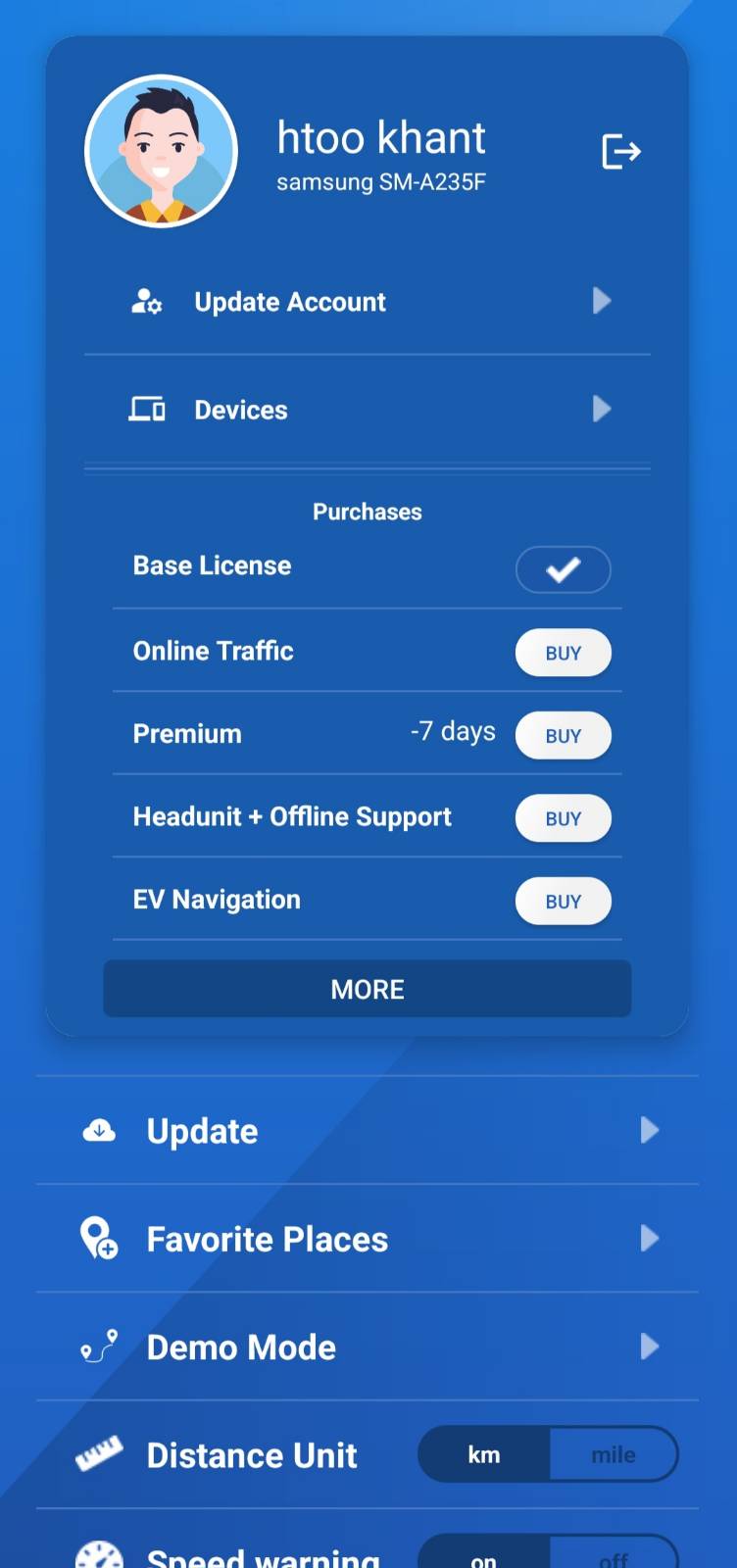The image size is (737, 1568).
Task: Open Update Account settings
Action: [x=368, y=302]
